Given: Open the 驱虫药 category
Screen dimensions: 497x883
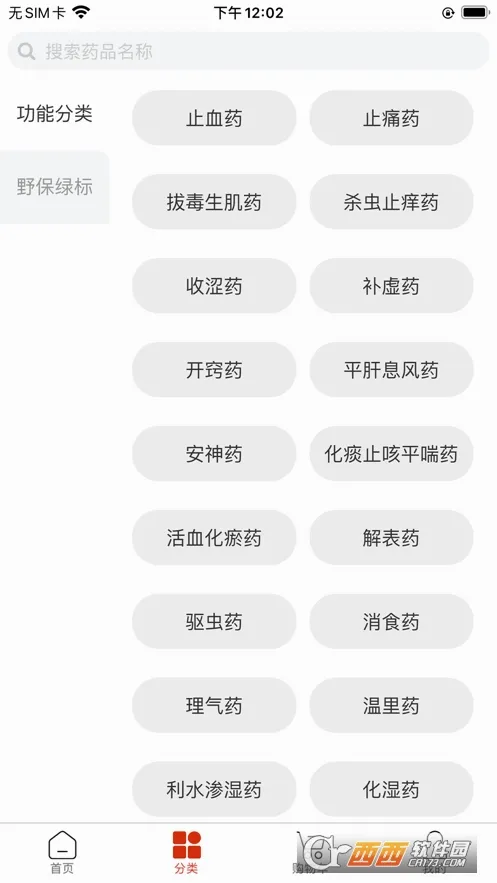Looking at the screenshot, I should (214, 622).
